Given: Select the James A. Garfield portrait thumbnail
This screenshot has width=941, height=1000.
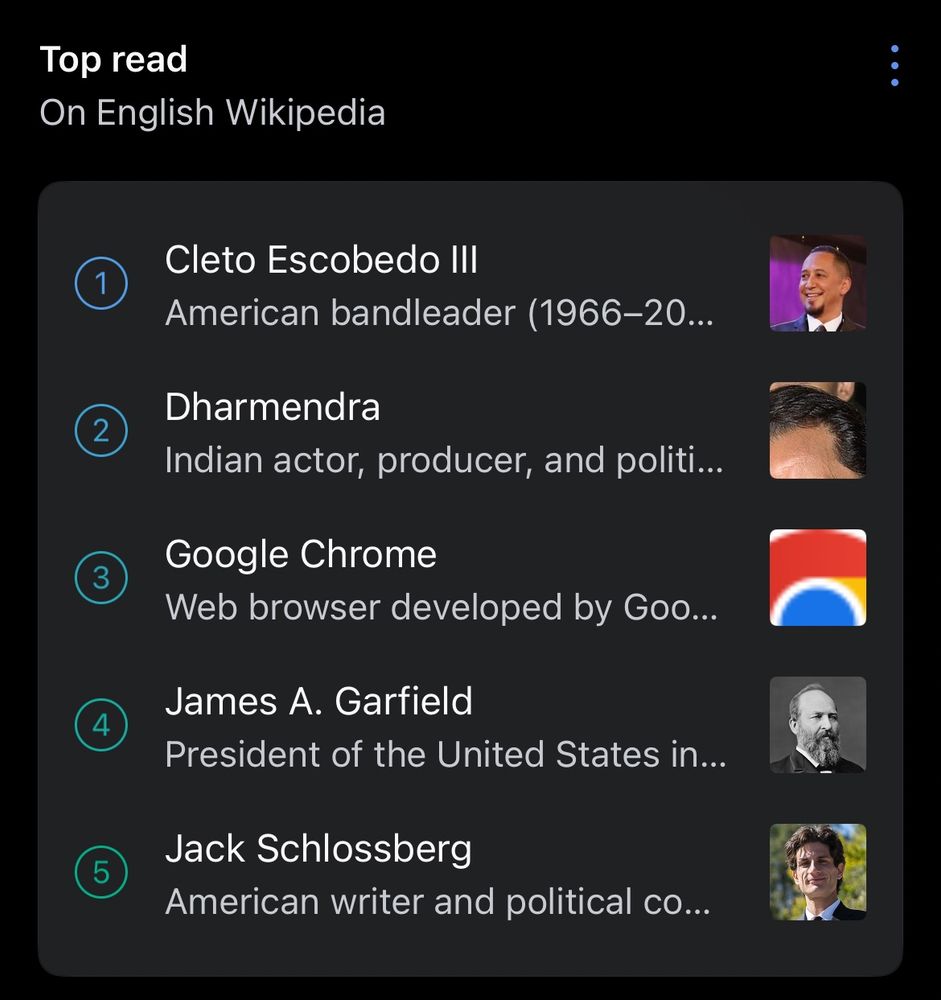Looking at the screenshot, I should [x=817, y=724].
